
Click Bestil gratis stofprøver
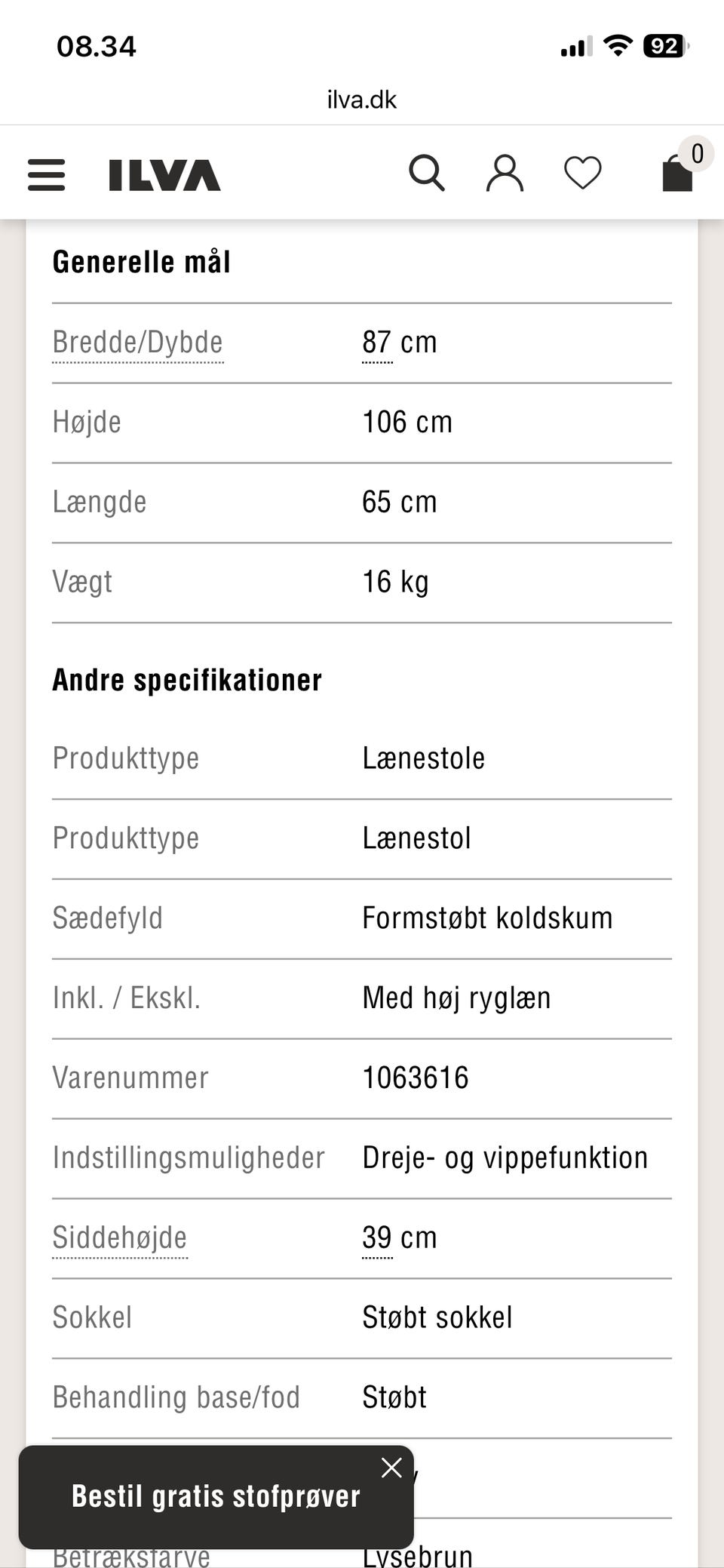point(215,1497)
